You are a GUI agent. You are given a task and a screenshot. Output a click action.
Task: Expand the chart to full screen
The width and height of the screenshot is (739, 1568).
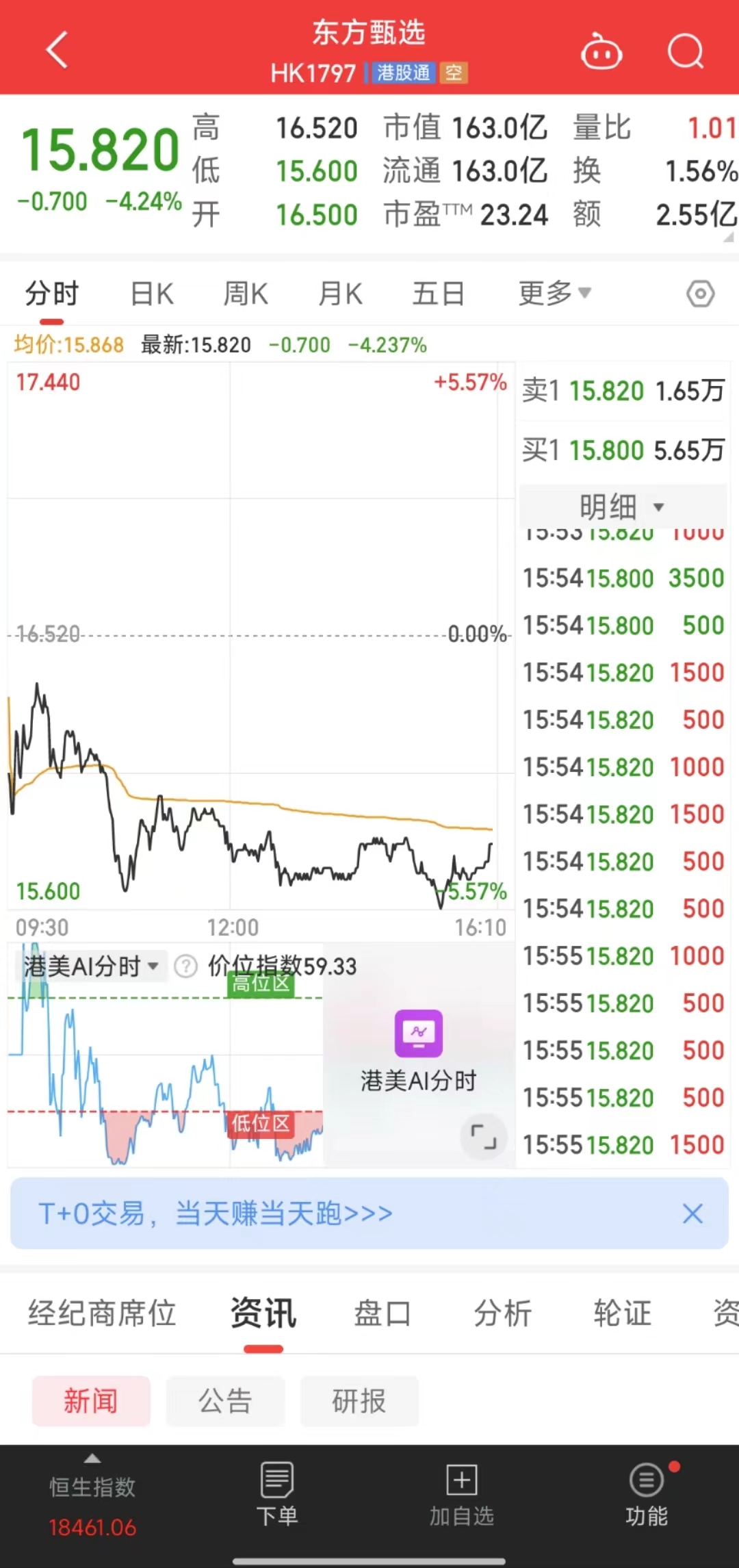(484, 1137)
